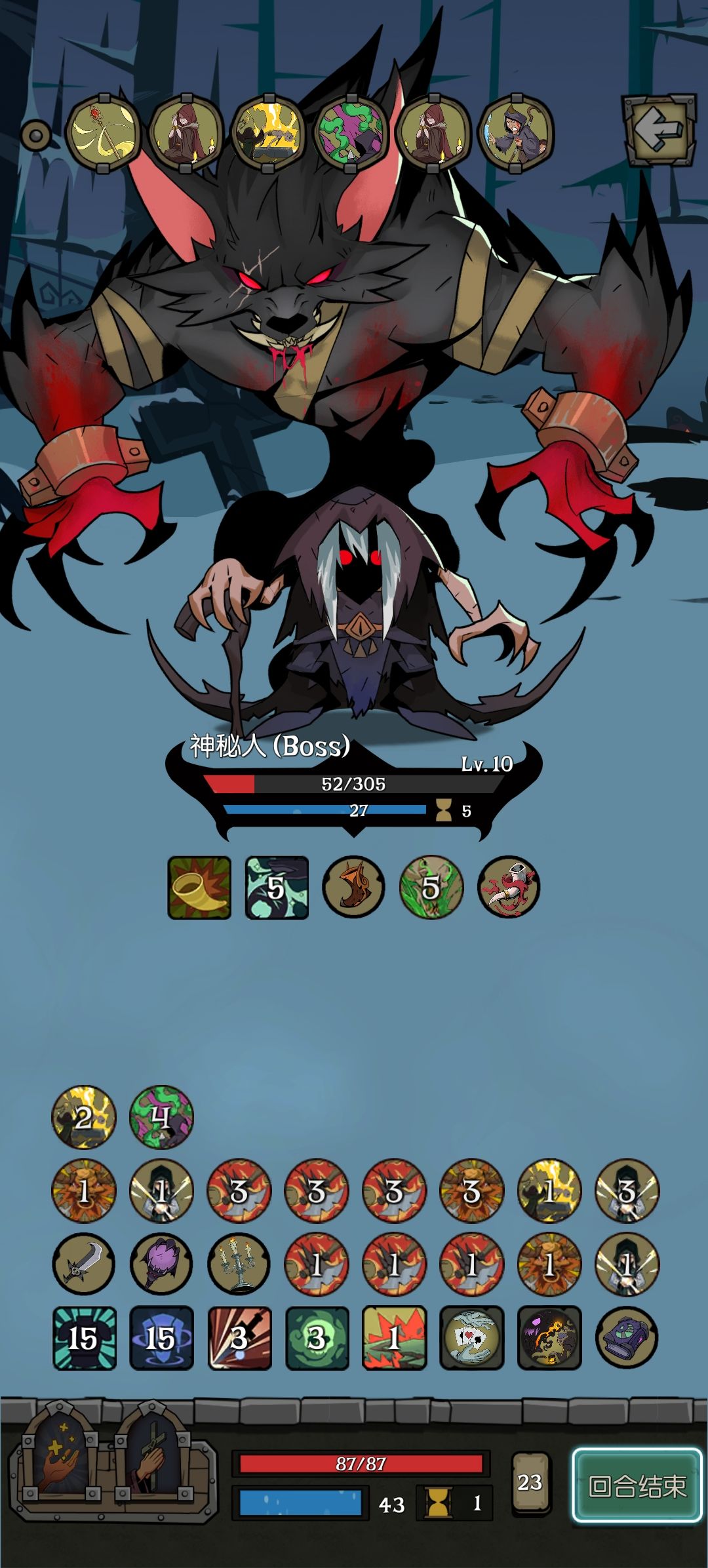Image resolution: width=708 pixels, height=1568 pixels.
Task: Select the curved scythe blade item
Action: click(83, 1264)
